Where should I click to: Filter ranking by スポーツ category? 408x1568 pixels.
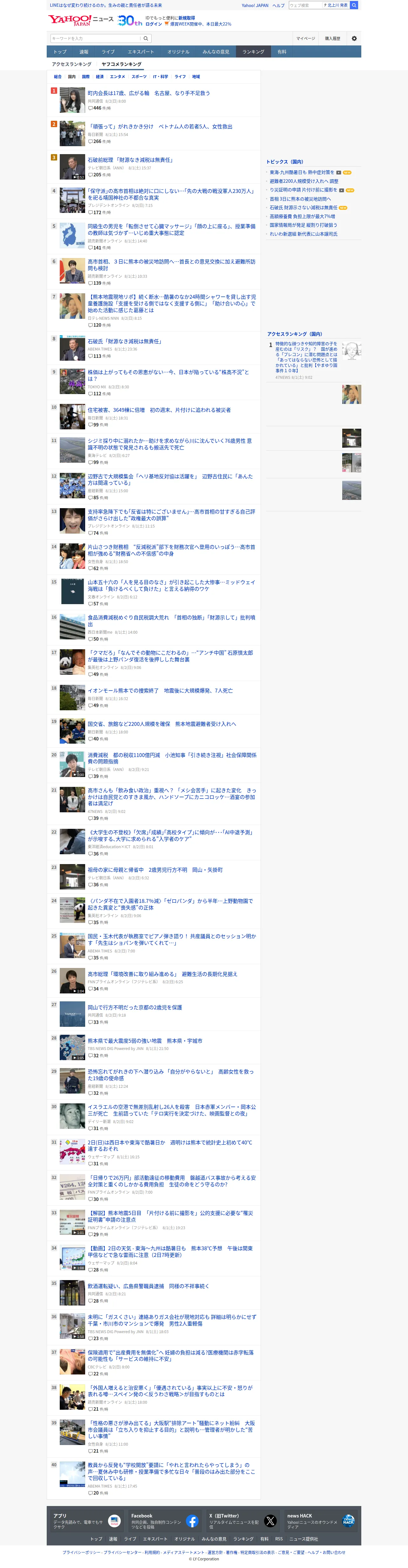coord(139,77)
